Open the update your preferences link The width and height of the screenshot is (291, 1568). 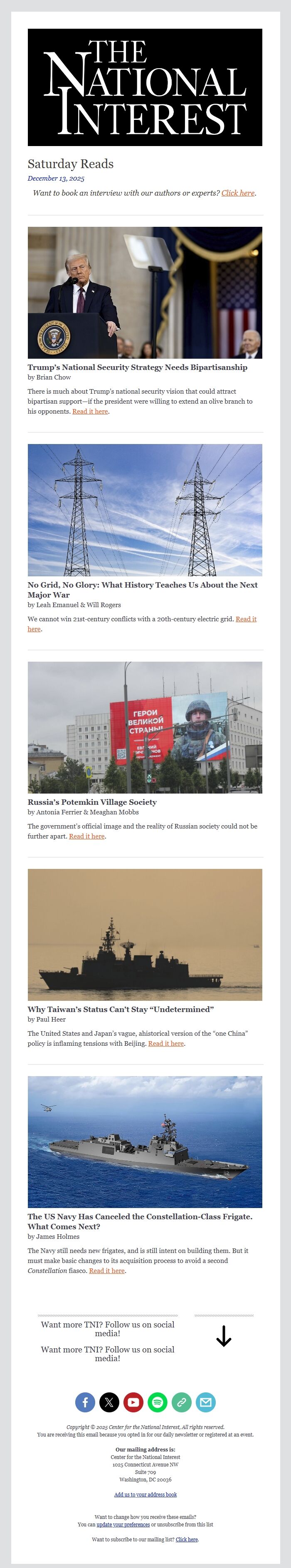tap(123, 1524)
